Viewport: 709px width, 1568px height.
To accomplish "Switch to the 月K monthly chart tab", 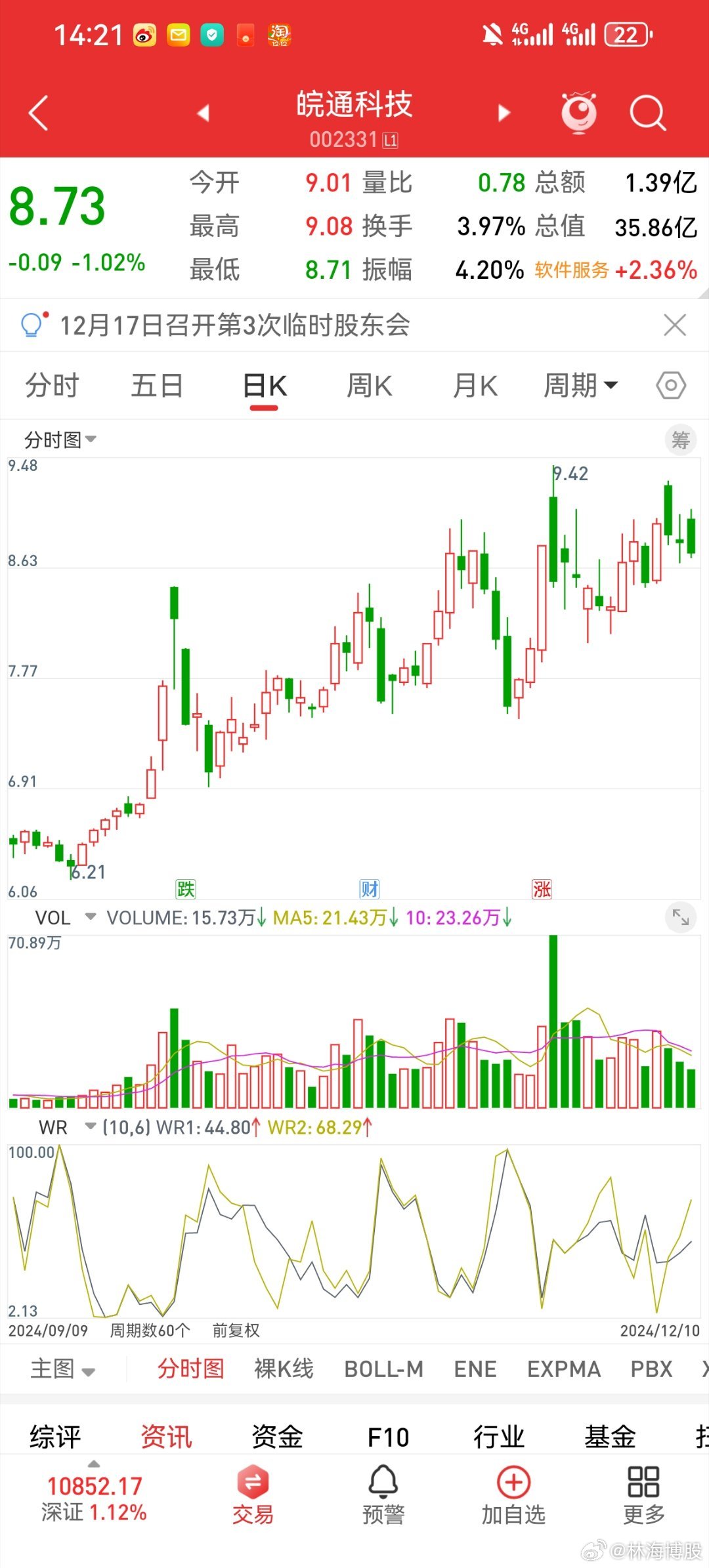I will (x=474, y=386).
